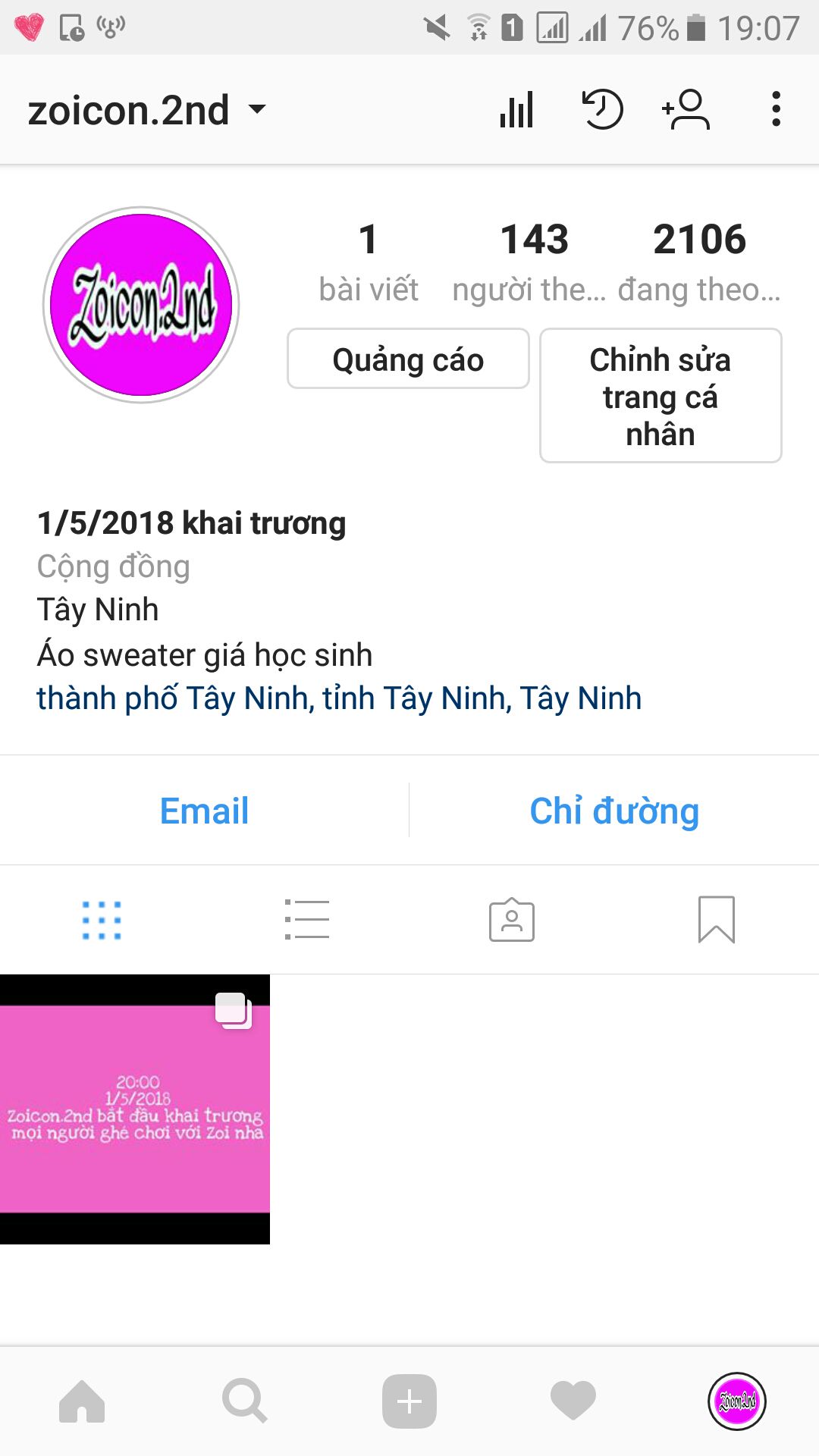The height and width of the screenshot is (1456, 819).
Task: Open the archive clock icon
Action: [602, 111]
